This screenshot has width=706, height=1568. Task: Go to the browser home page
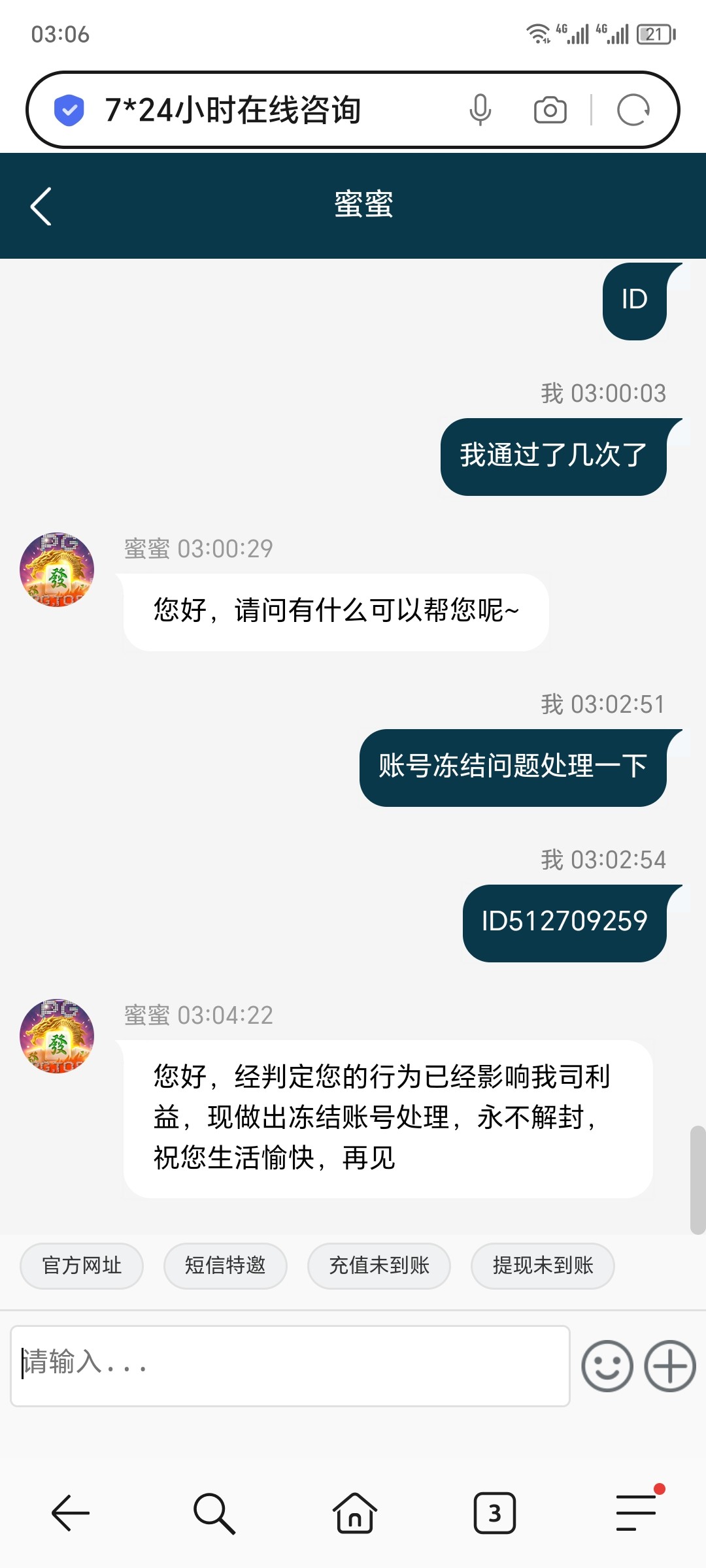[x=354, y=1512]
